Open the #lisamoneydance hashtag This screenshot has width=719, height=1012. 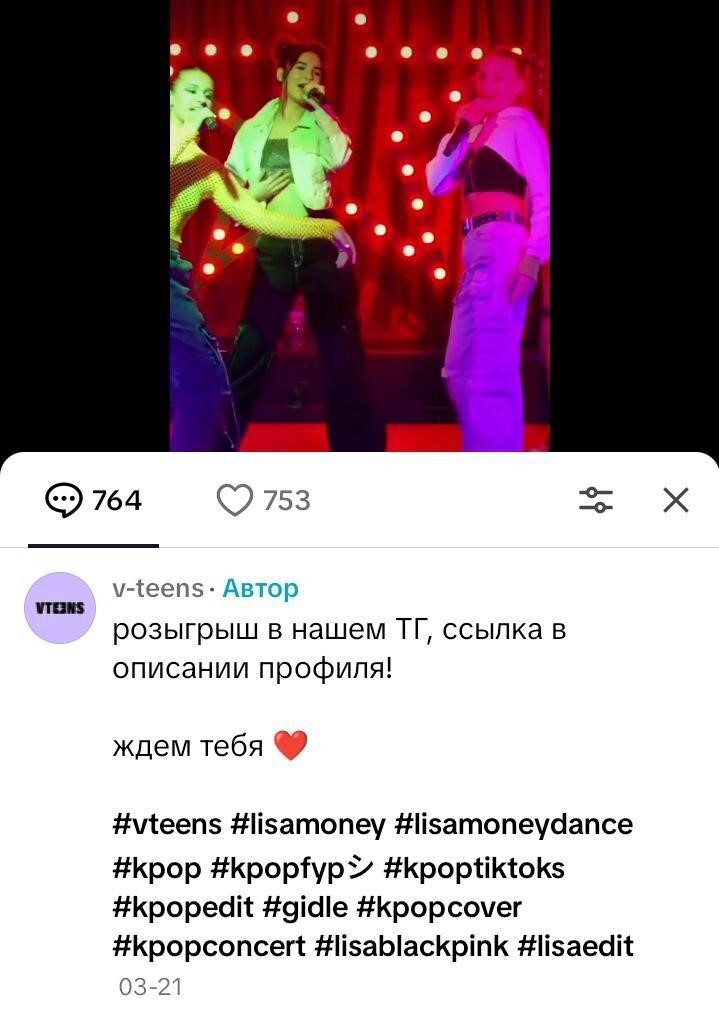tap(514, 825)
